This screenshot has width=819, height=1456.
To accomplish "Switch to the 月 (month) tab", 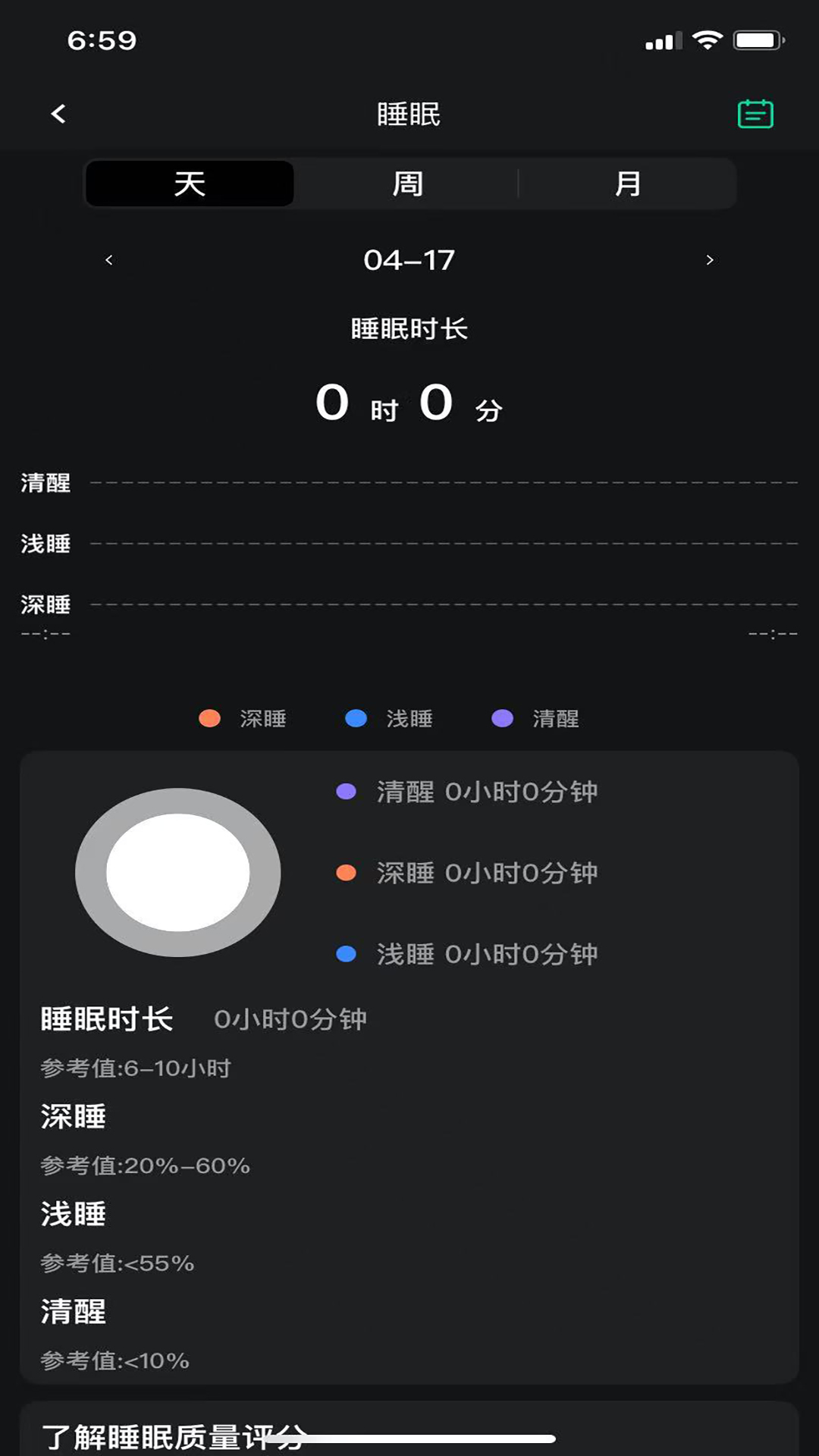I will [x=629, y=183].
